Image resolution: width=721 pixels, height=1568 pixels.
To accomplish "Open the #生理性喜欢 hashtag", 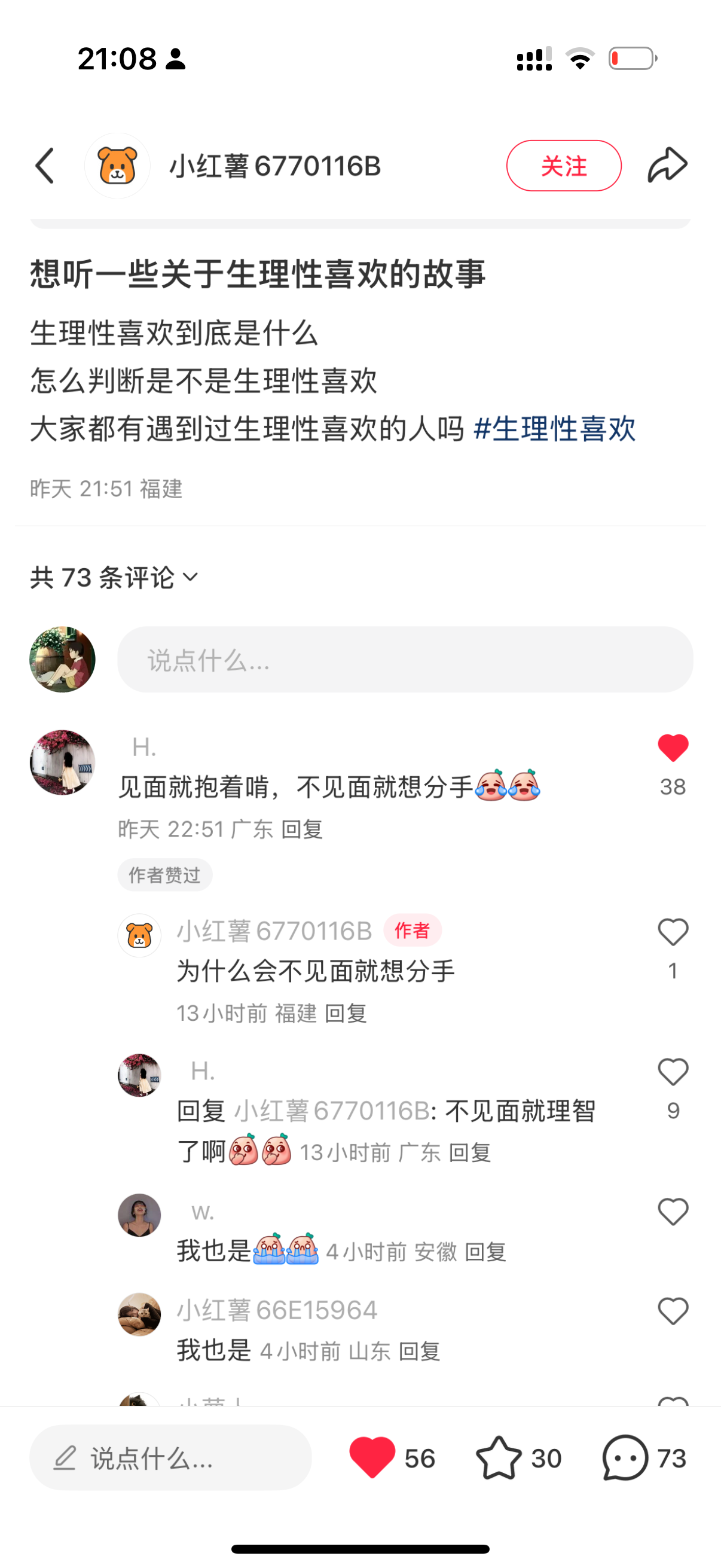I will pos(554,429).
